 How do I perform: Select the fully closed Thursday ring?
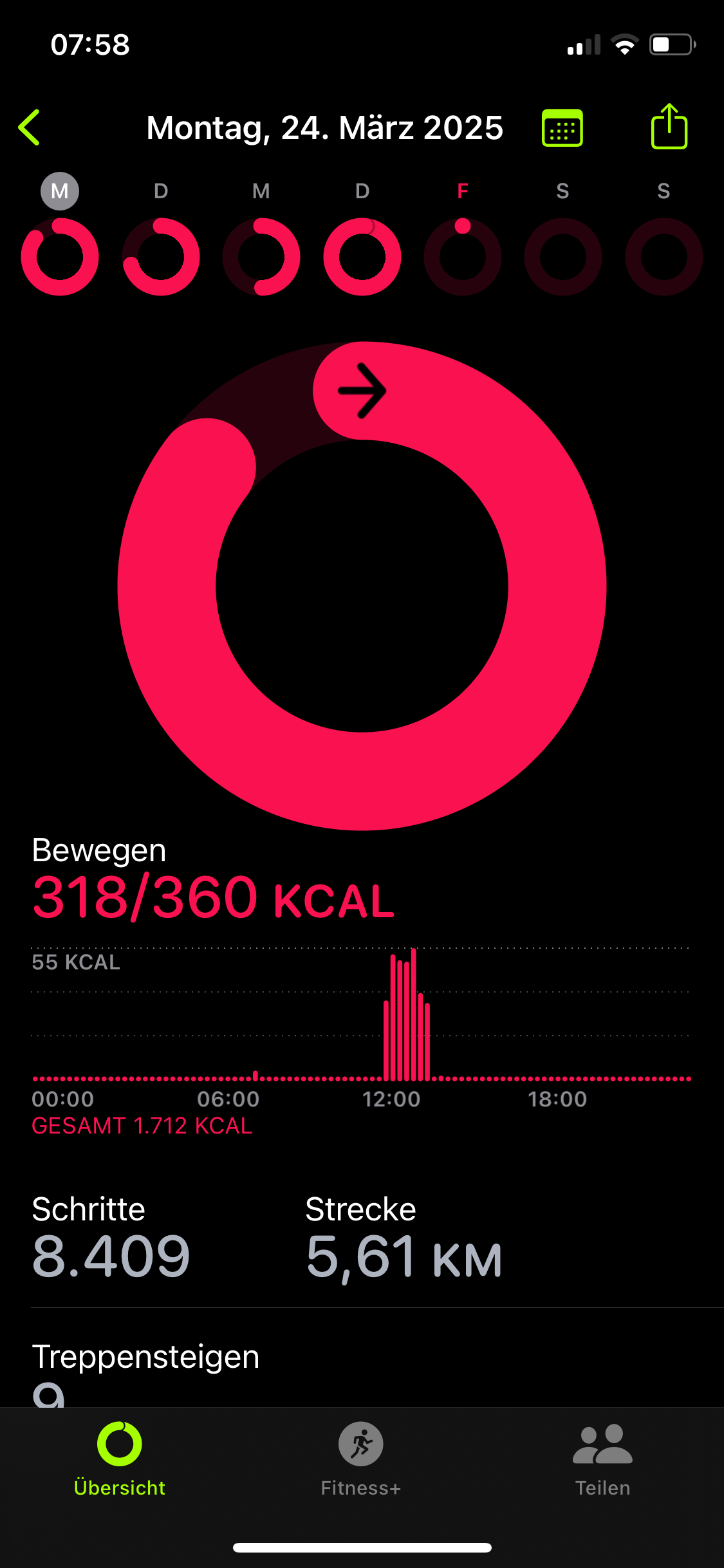pos(362,257)
